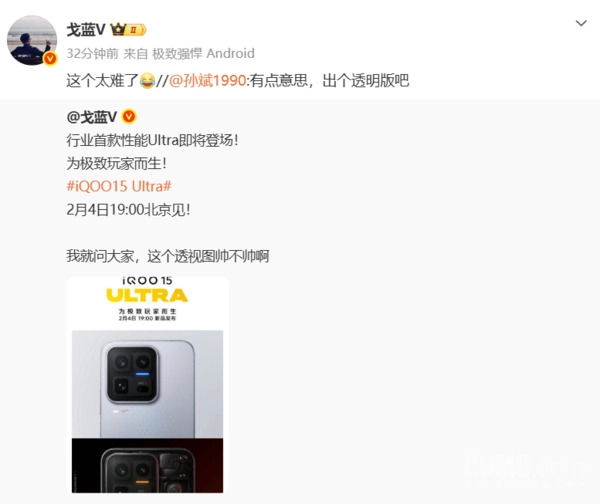The height and width of the screenshot is (504, 600).
Task: Open the post options chevron menu
Action: tap(580, 22)
